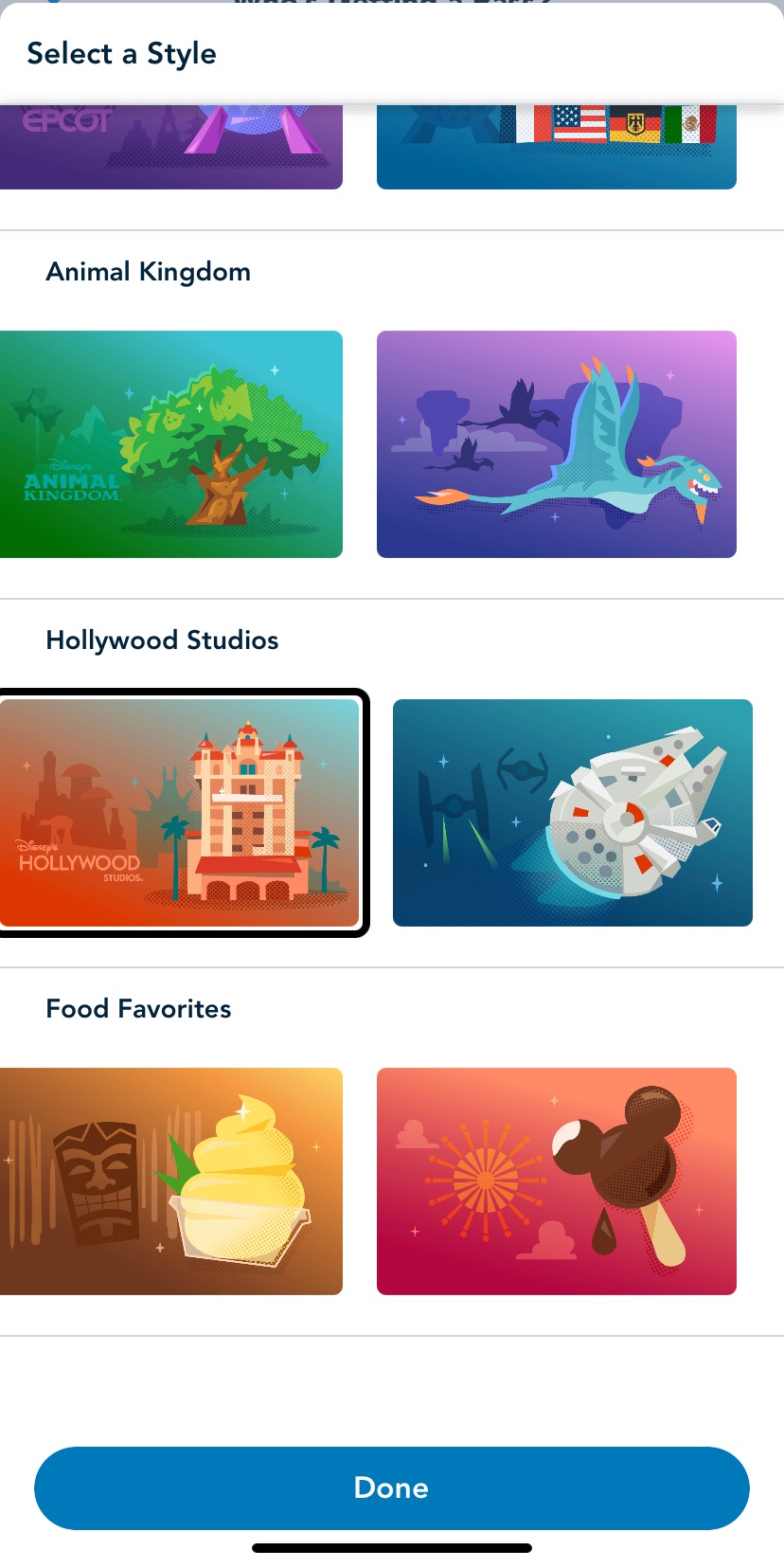Choose the Dole Whip tiki style
Screen dimensions: 784x1568
(171, 1181)
